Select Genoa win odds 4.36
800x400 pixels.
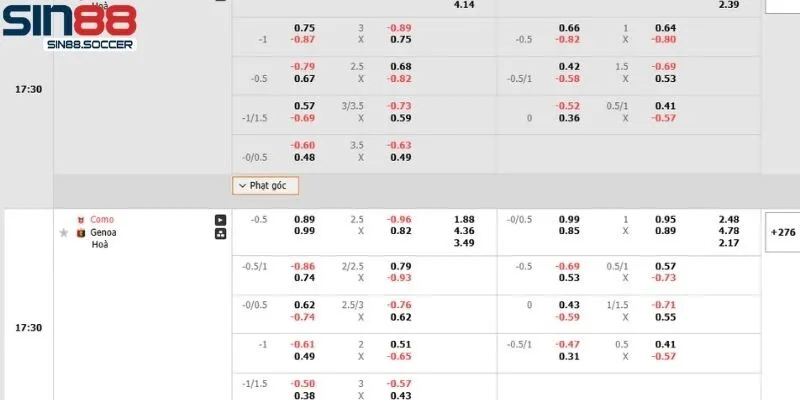click(x=464, y=232)
